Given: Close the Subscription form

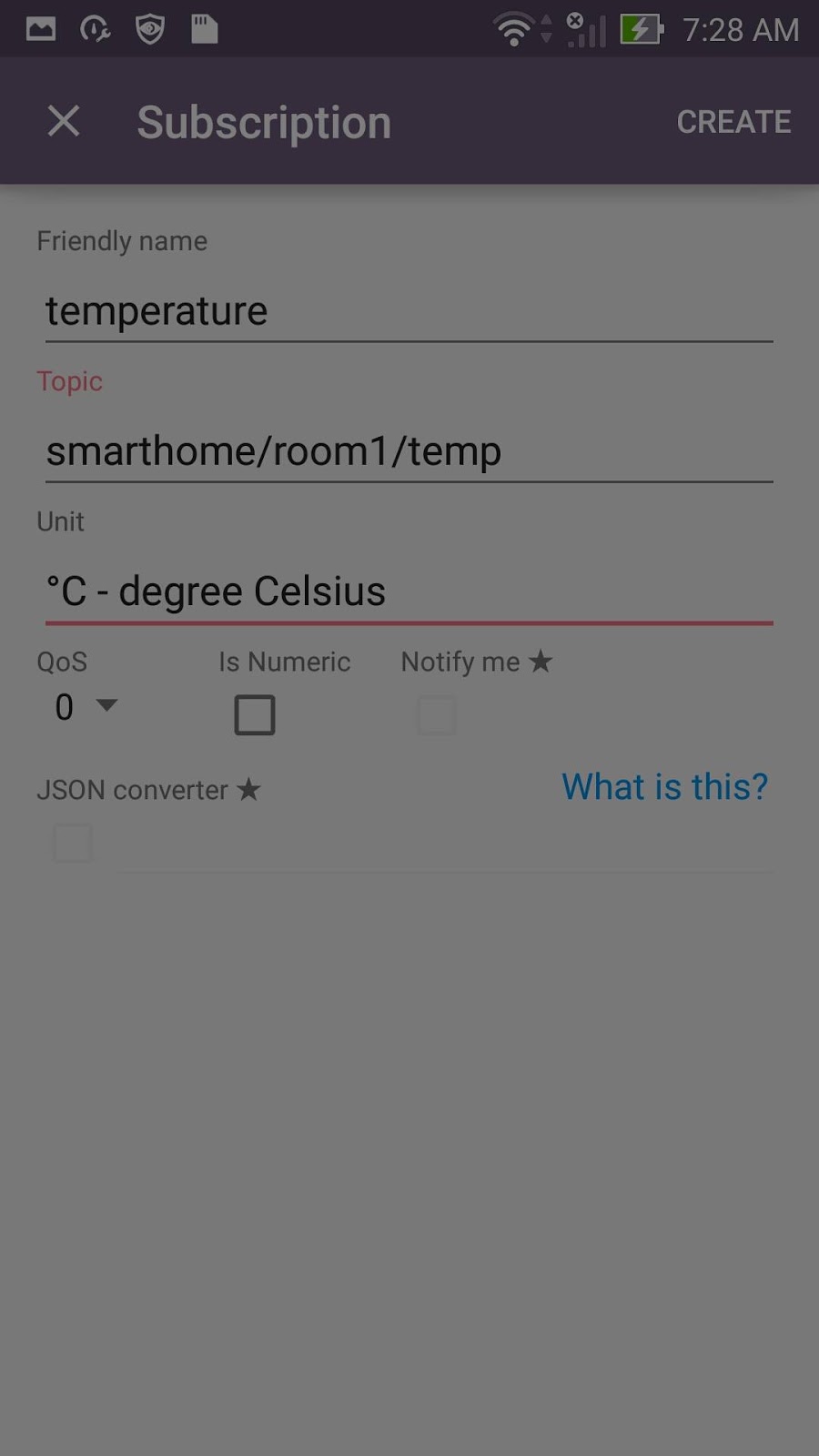Looking at the screenshot, I should [x=64, y=121].
